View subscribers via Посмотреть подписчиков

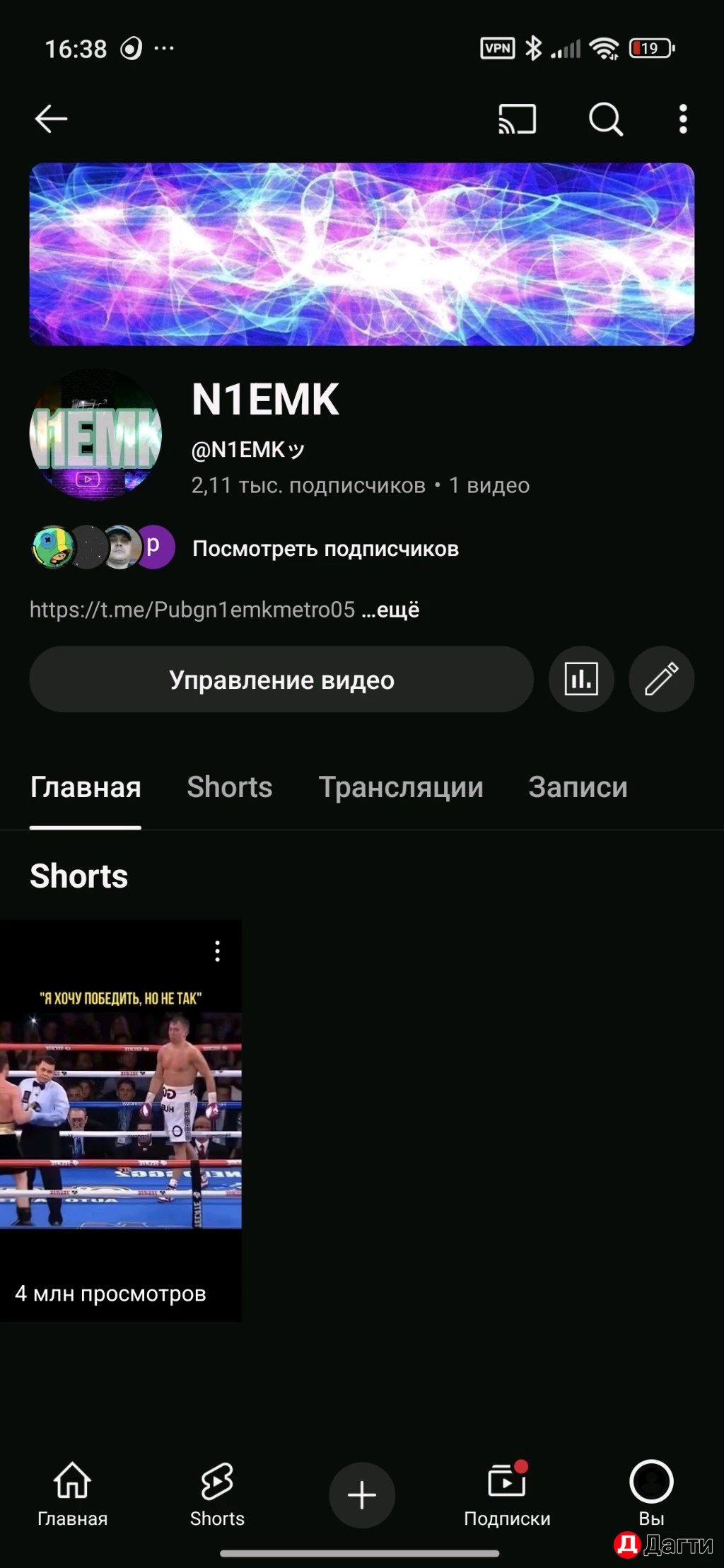pos(326,548)
